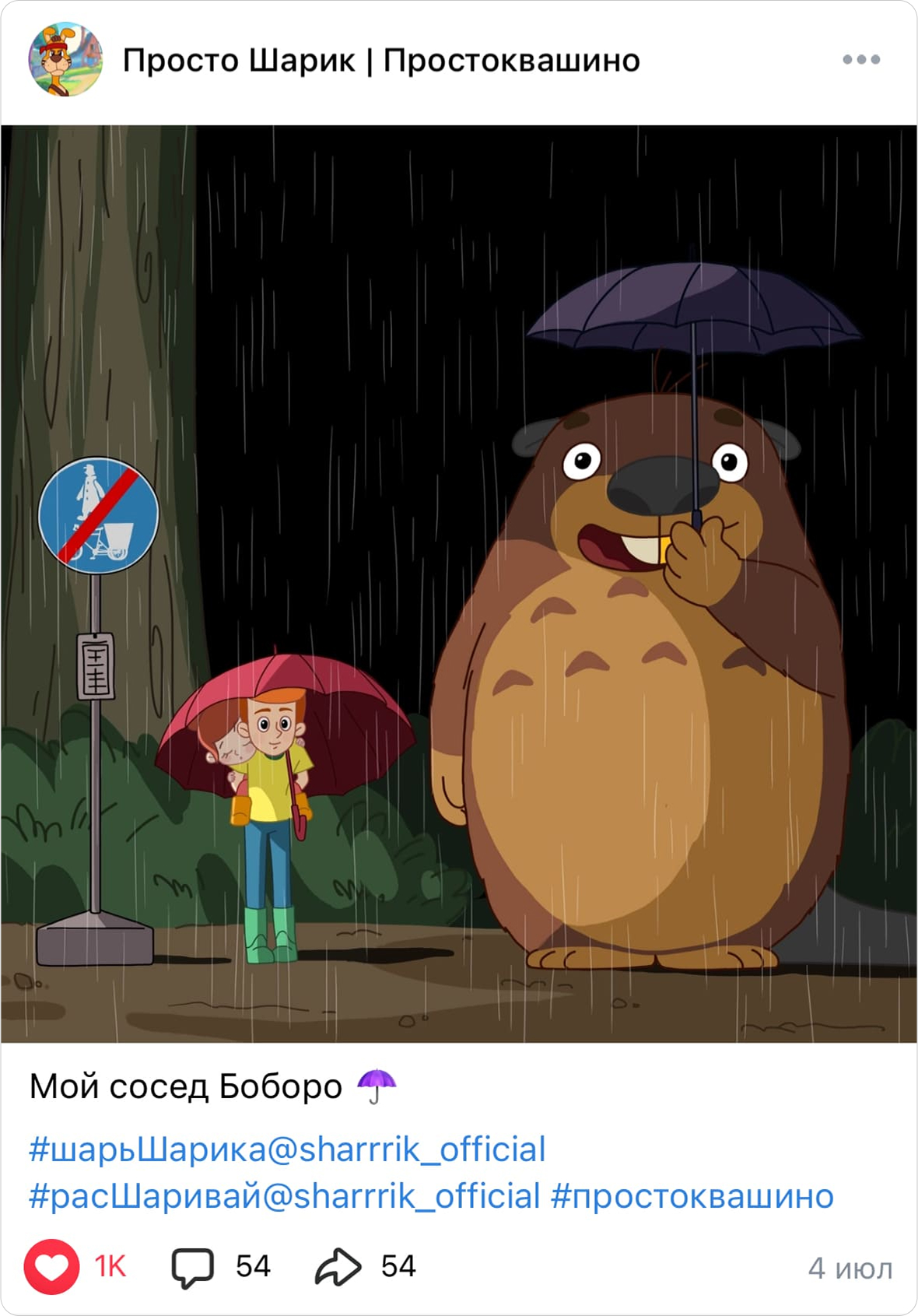This screenshot has height=1316, width=918.
Task: Like the post with the heart
Action: [52, 1266]
